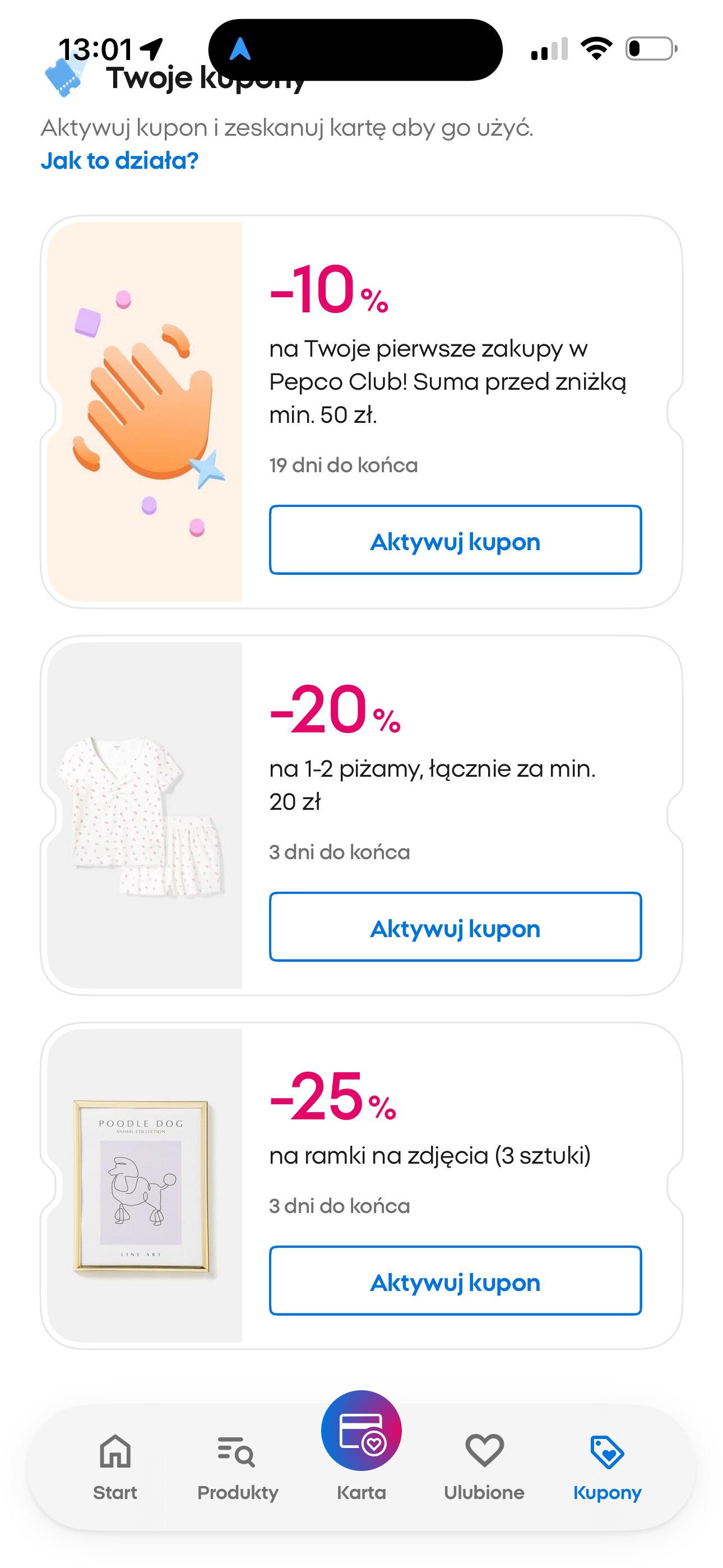723x1568 pixels.
Task: Open the photo frames coupon card image
Action: pos(144,1184)
